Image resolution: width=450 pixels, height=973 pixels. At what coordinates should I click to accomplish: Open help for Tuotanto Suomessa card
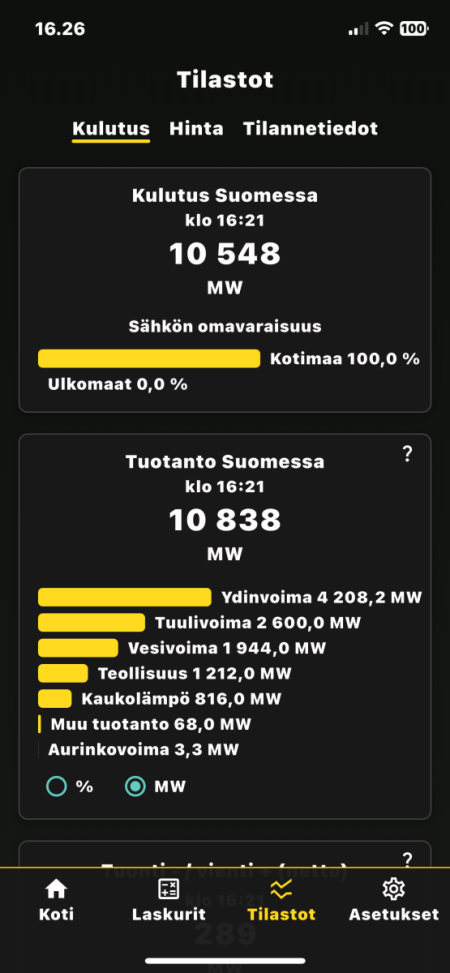(x=407, y=455)
